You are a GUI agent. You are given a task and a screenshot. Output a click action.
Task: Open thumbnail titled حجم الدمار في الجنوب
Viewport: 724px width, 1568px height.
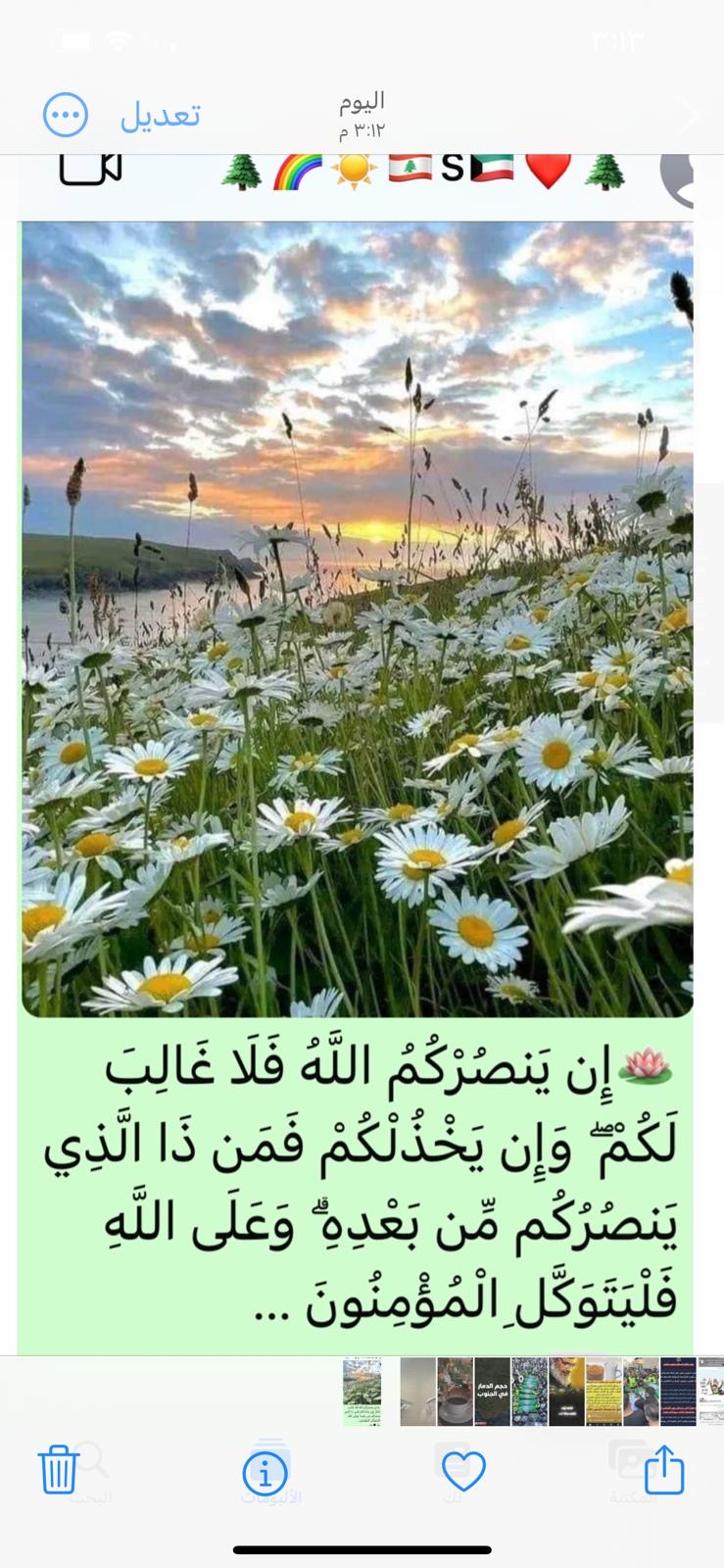click(492, 1391)
